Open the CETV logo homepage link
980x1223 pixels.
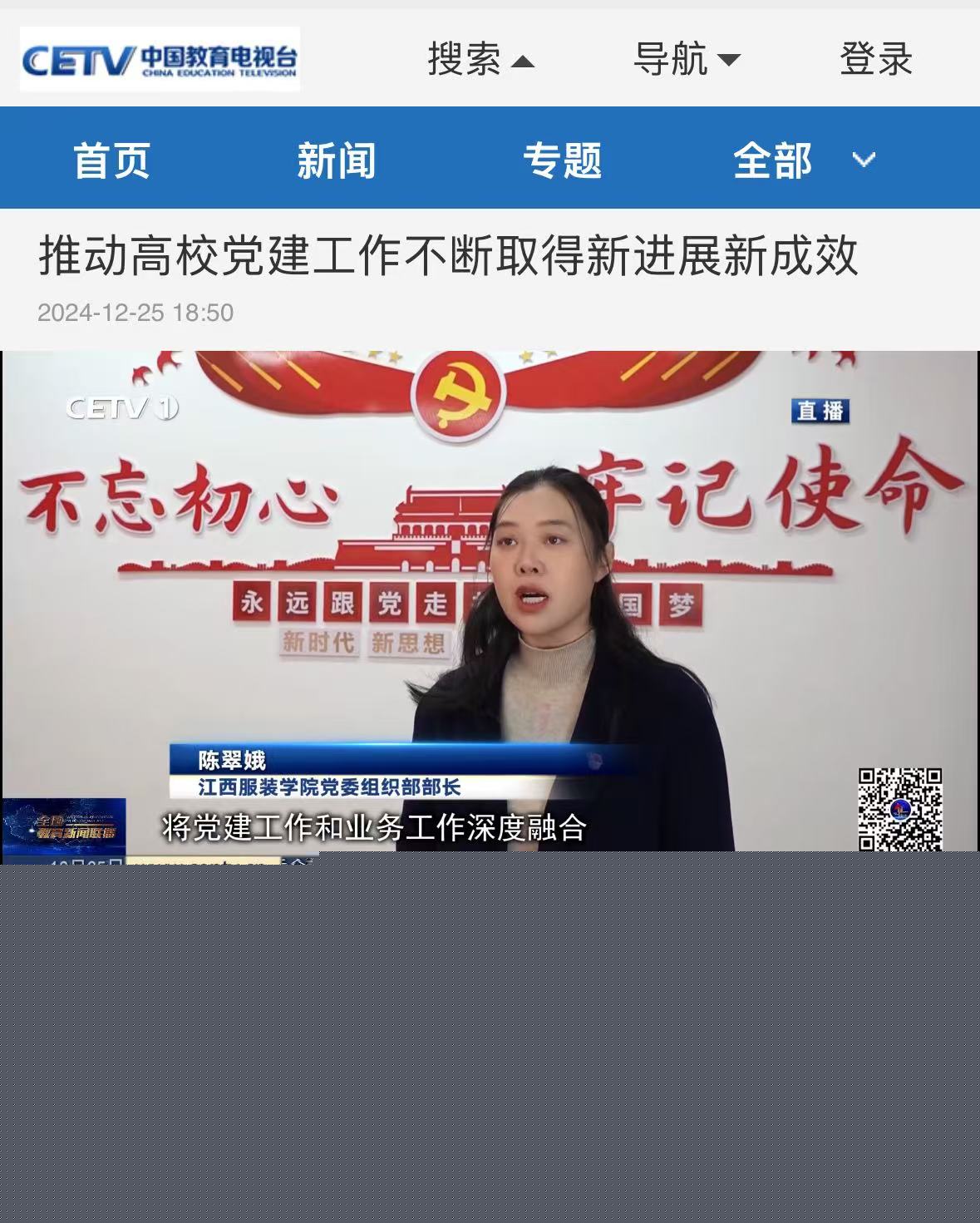click(160, 59)
